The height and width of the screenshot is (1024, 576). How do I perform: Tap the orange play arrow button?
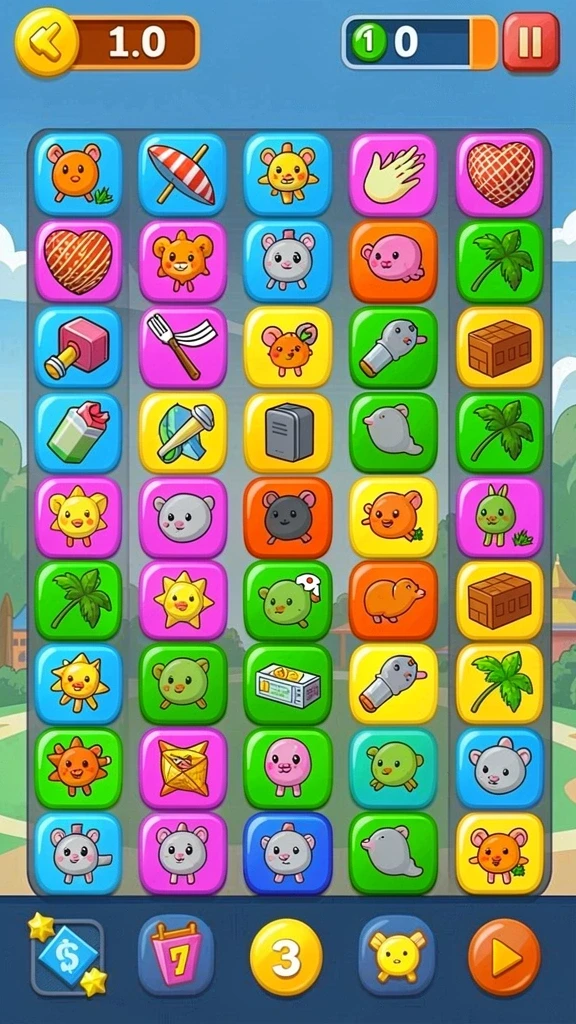click(x=504, y=957)
